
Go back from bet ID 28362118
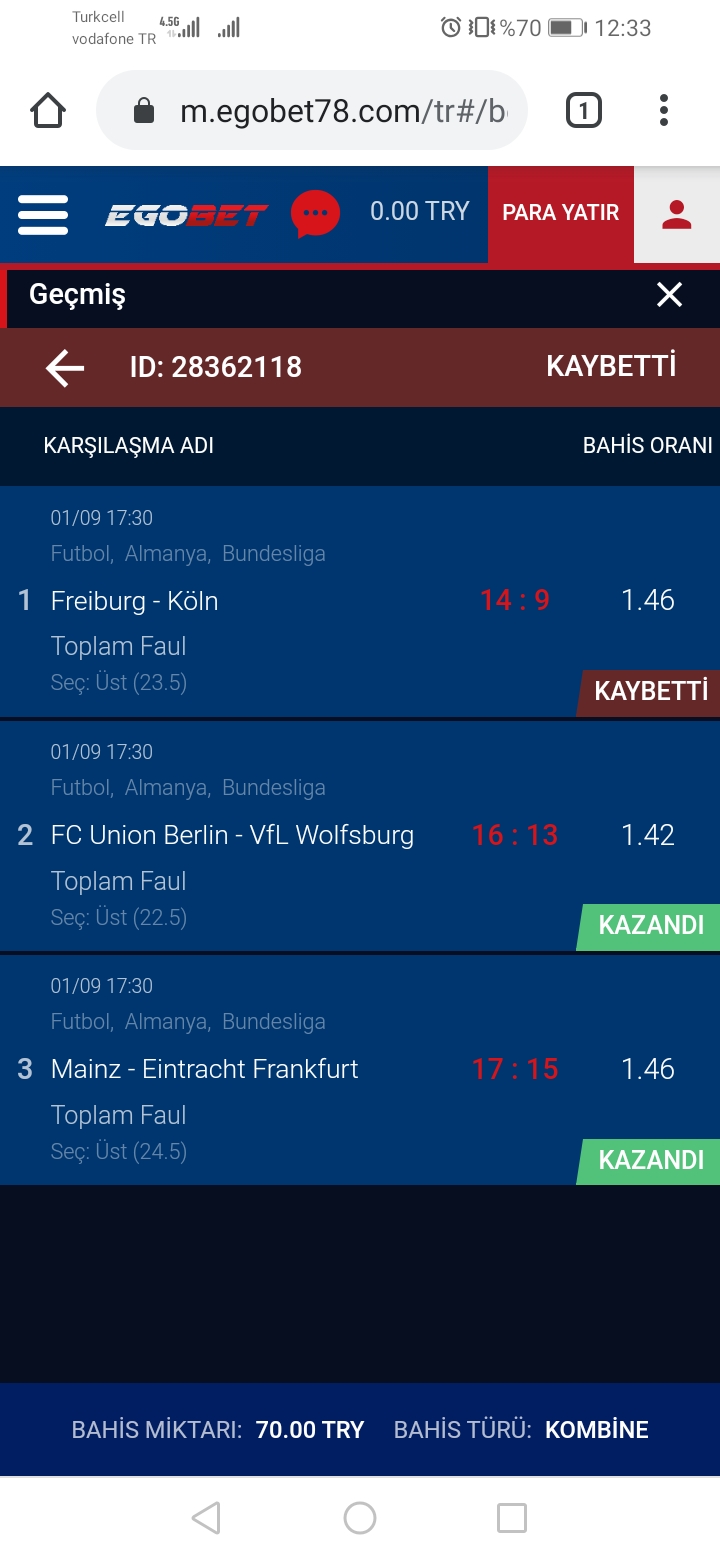[x=65, y=368]
